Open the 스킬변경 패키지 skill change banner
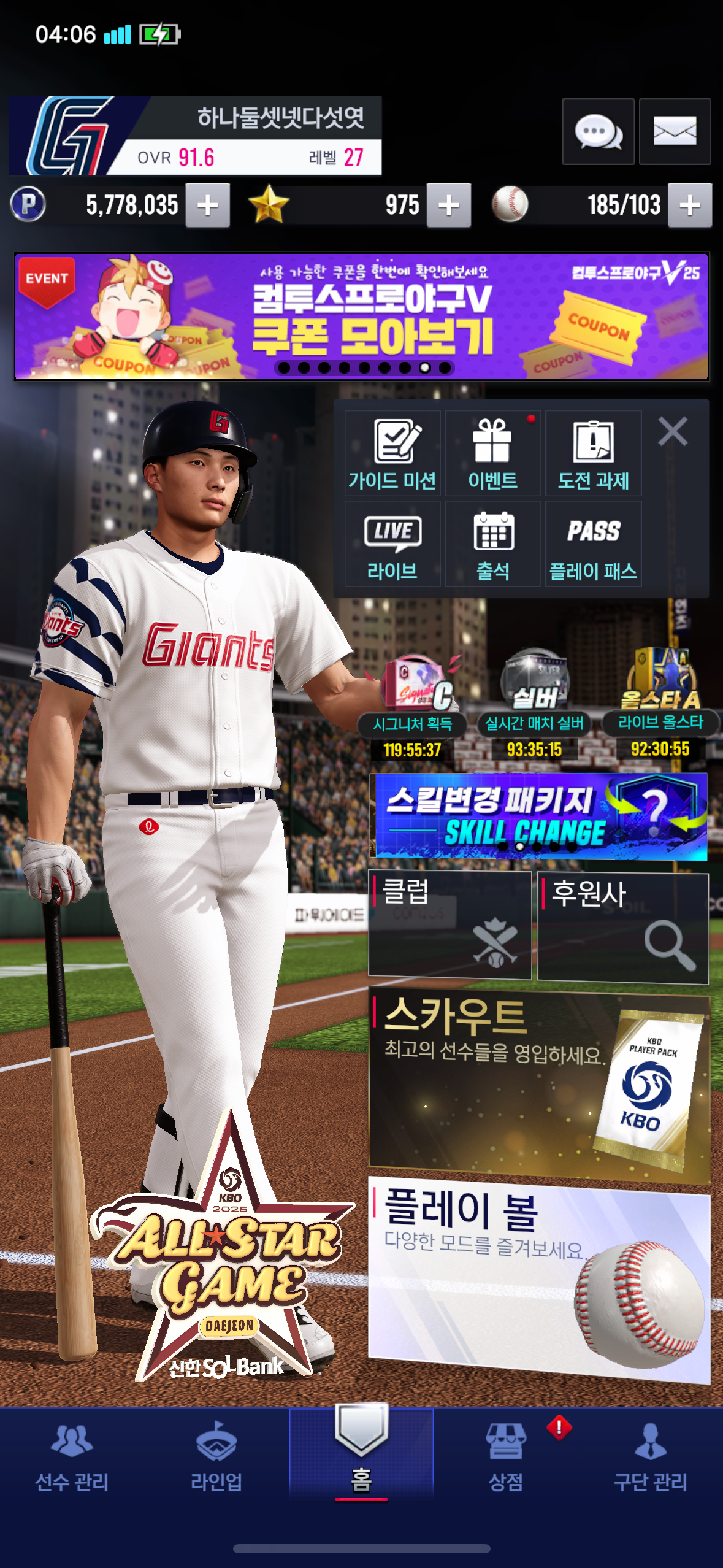The image size is (723, 1568). pyautogui.click(x=538, y=816)
